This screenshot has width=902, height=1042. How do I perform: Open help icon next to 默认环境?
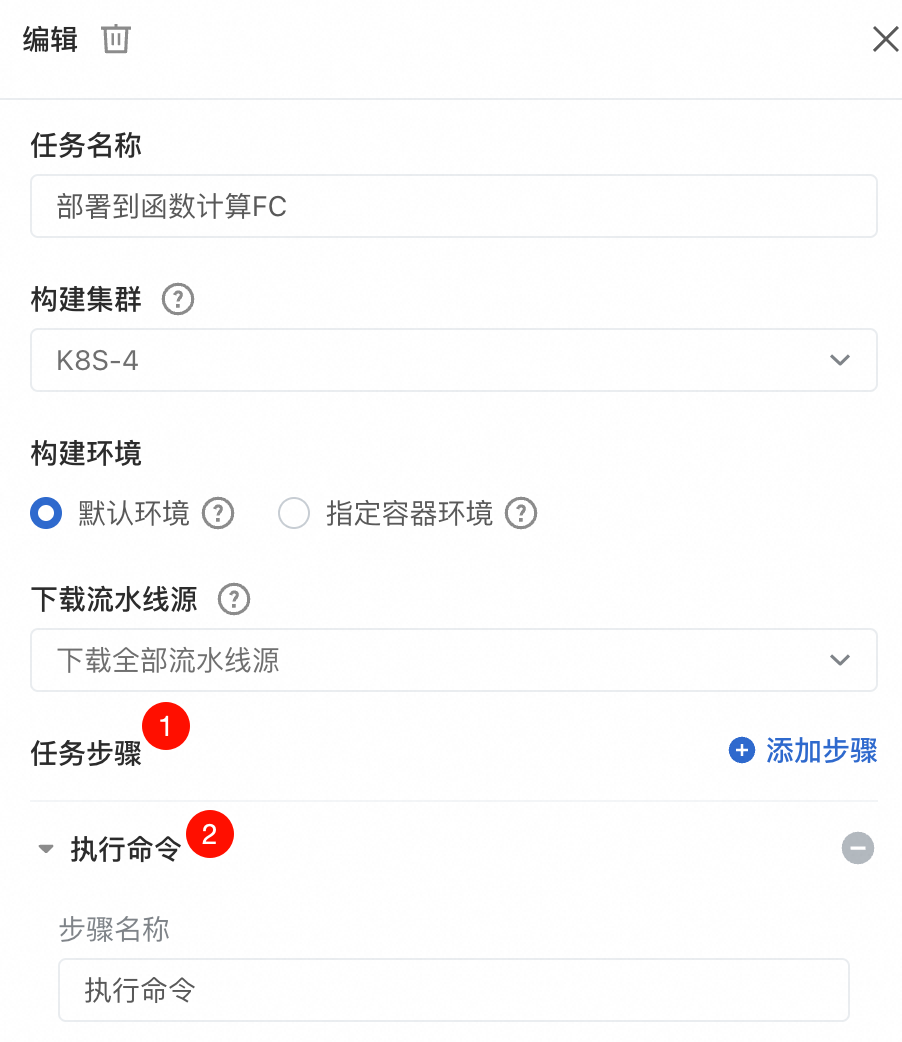pyautogui.click(x=218, y=514)
